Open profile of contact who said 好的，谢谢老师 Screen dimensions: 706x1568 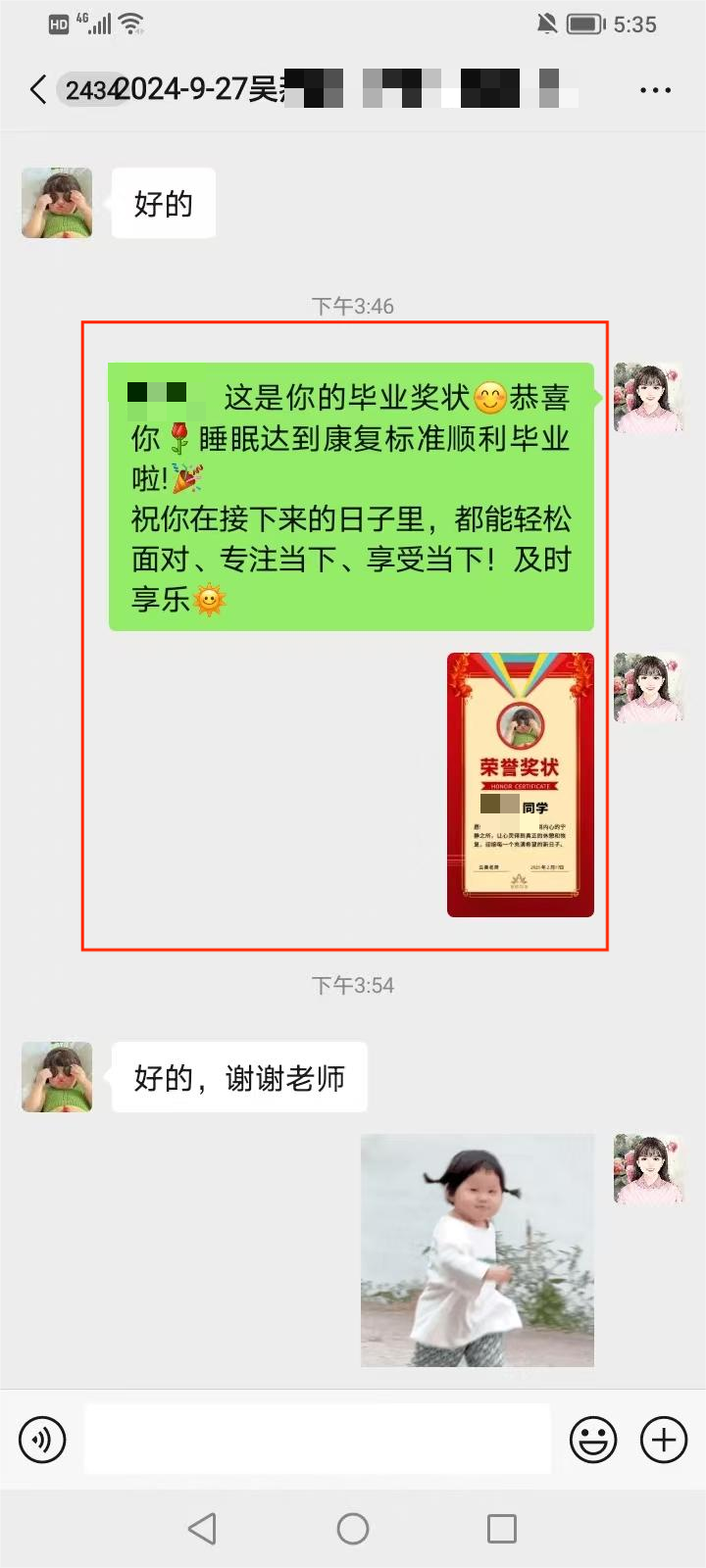57,1077
